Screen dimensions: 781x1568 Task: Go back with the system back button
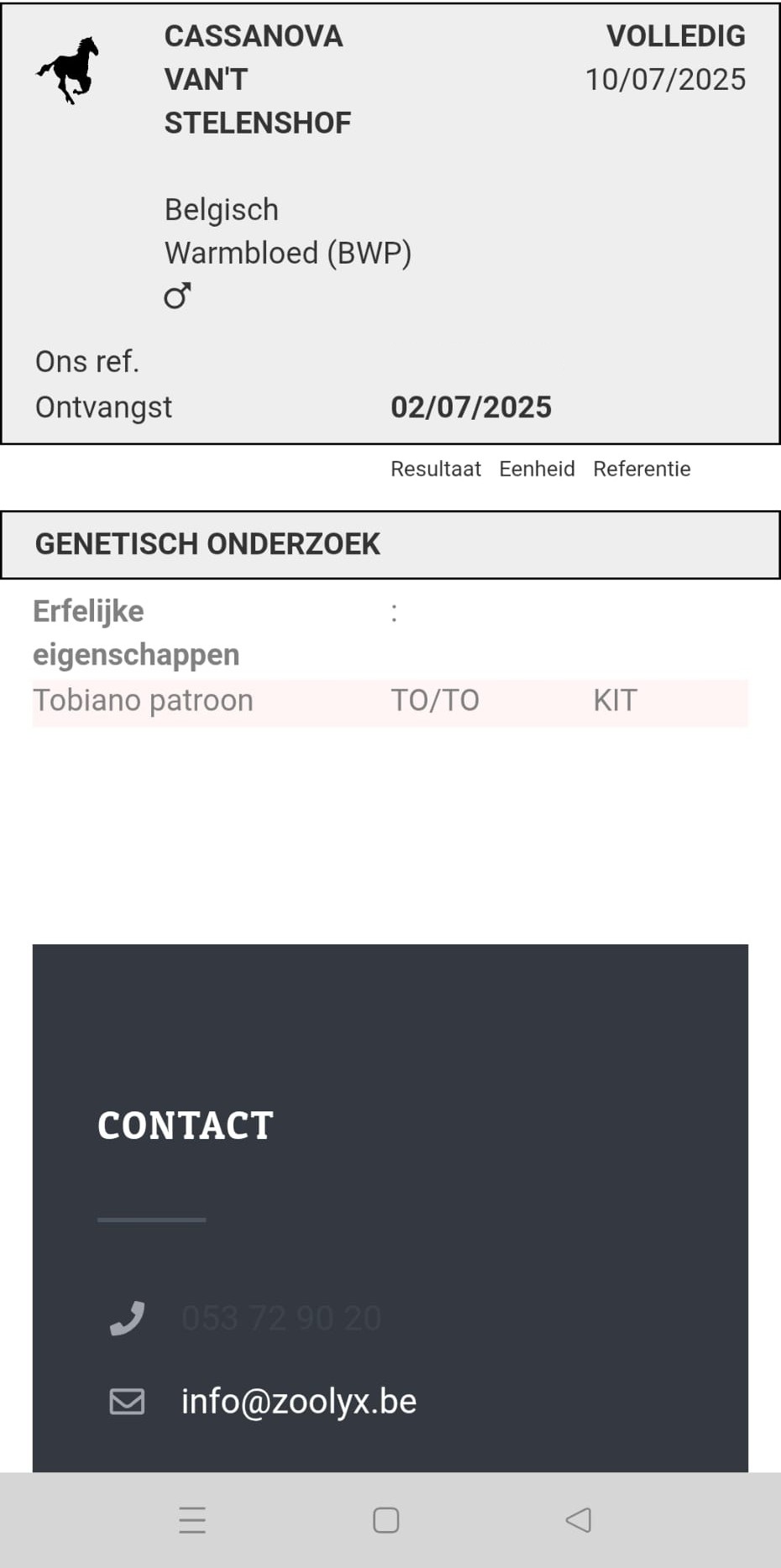tap(579, 1520)
